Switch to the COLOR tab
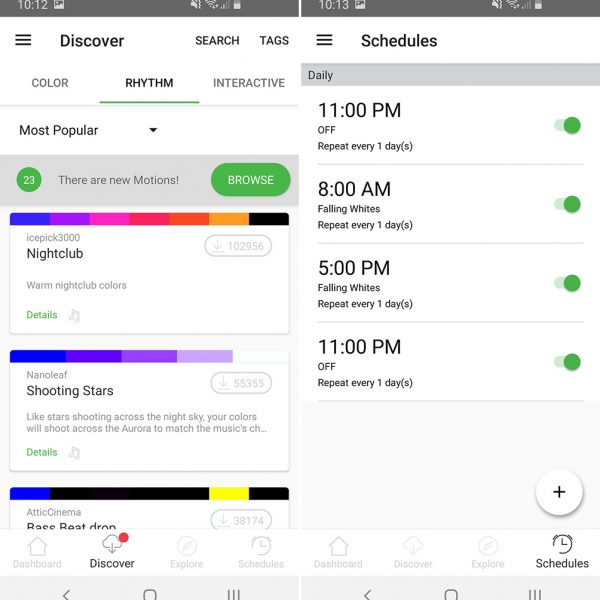The height and width of the screenshot is (600, 600). pos(50,83)
